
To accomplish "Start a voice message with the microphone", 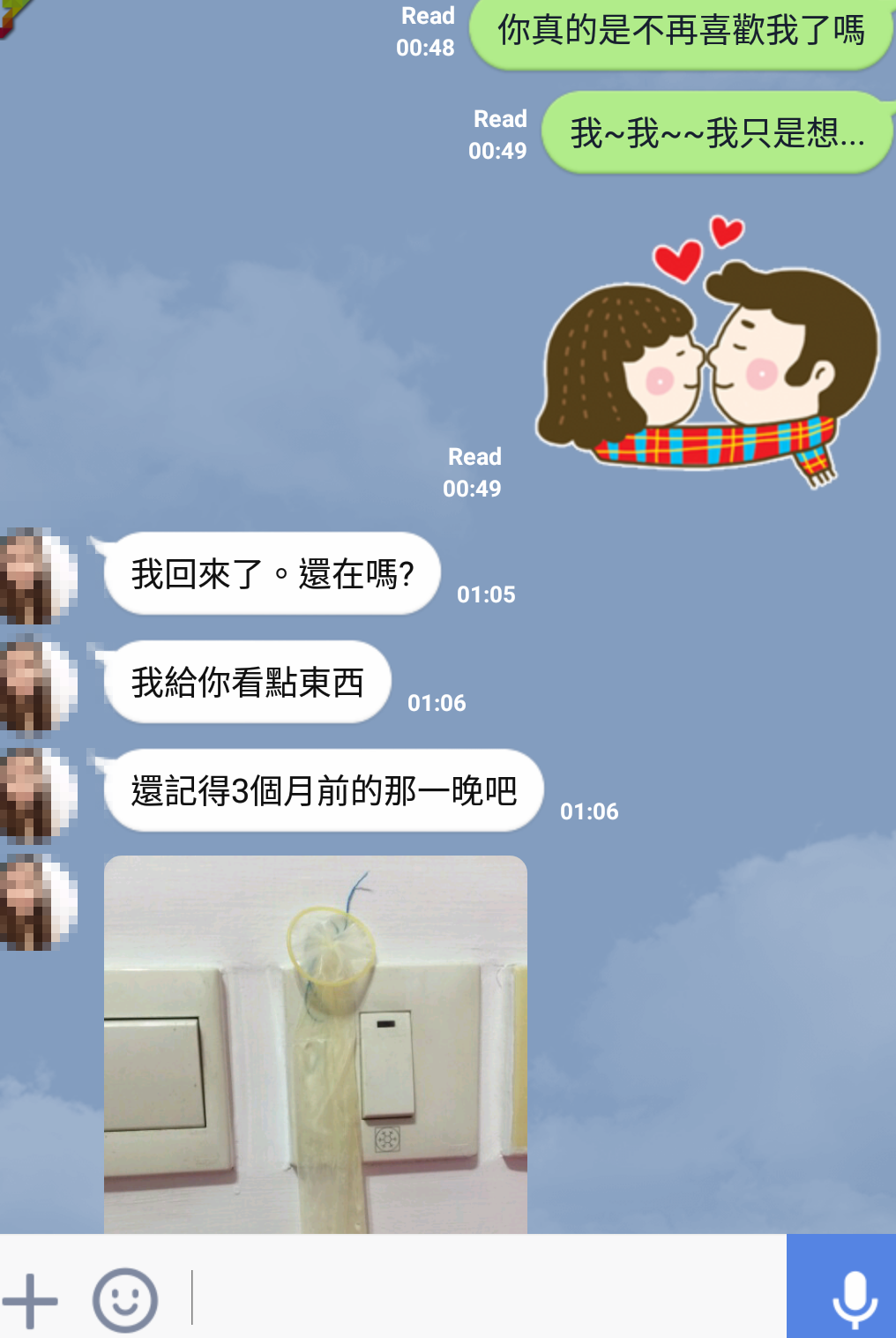I will pyautogui.click(x=853, y=1298).
